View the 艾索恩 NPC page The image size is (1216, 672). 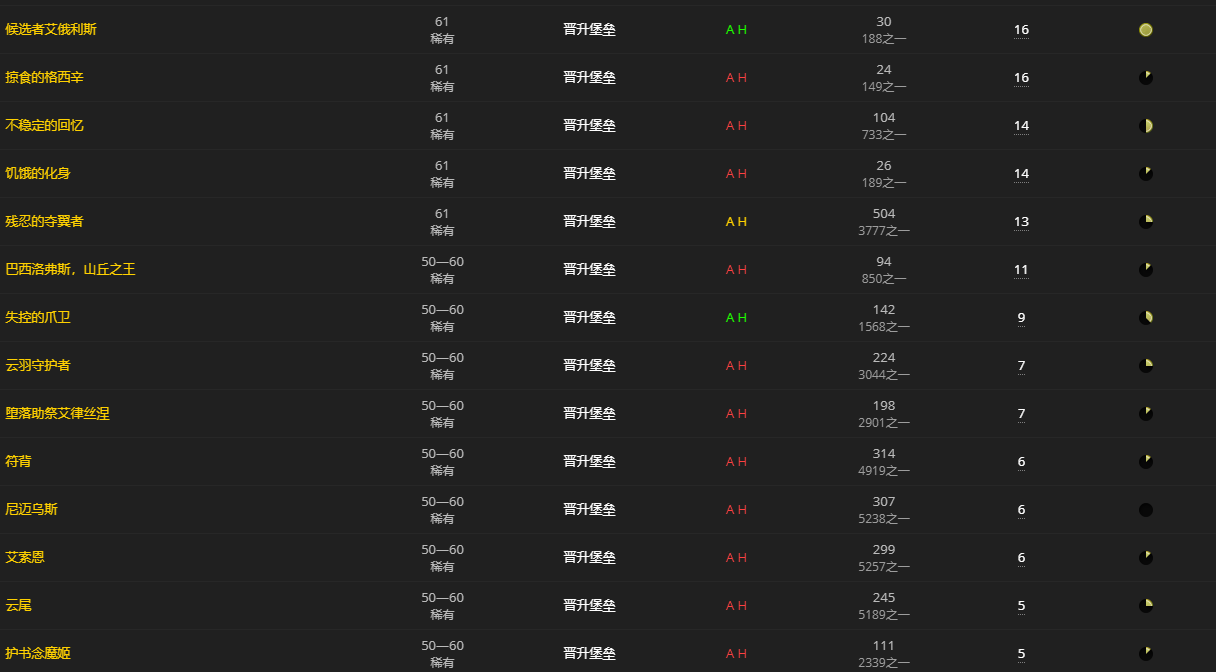[25, 558]
